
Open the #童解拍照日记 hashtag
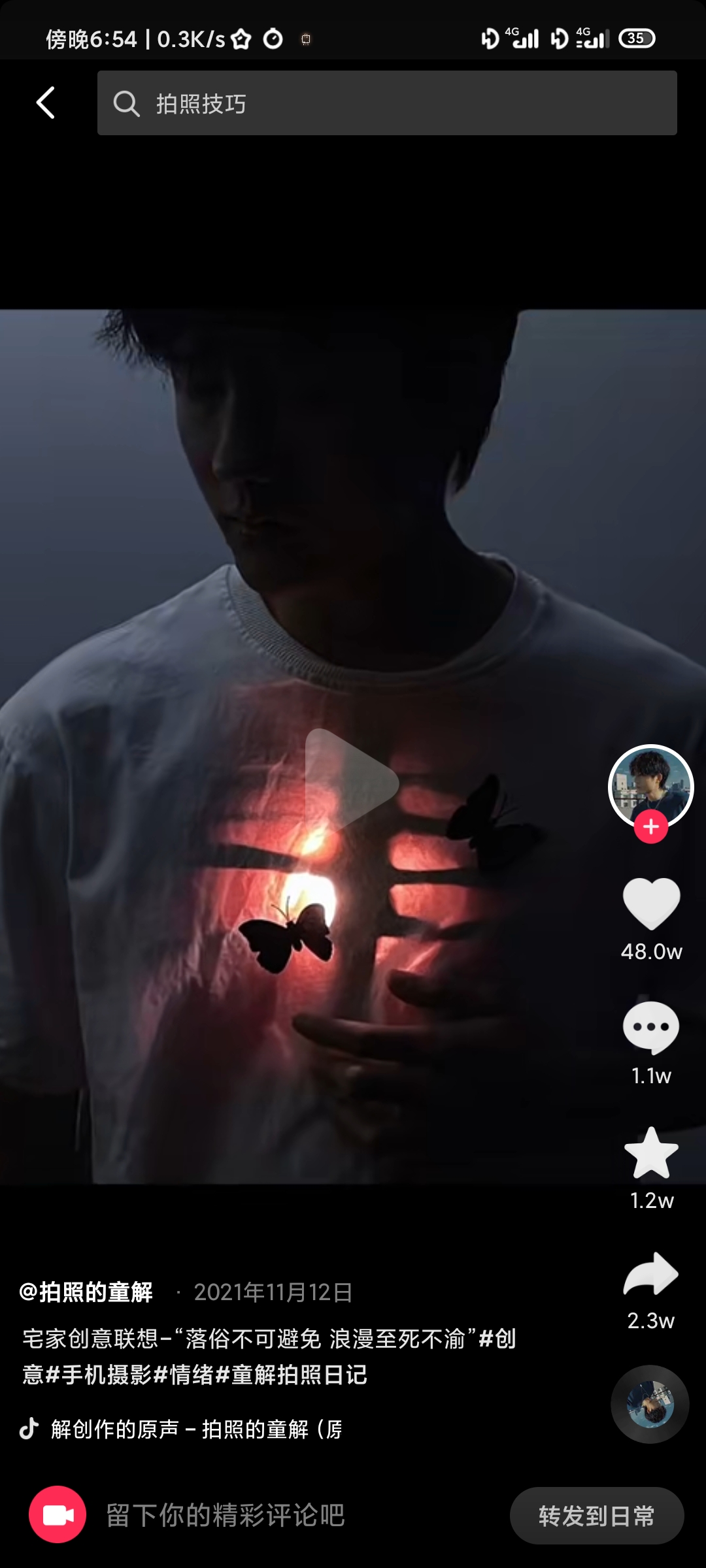(291, 1375)
